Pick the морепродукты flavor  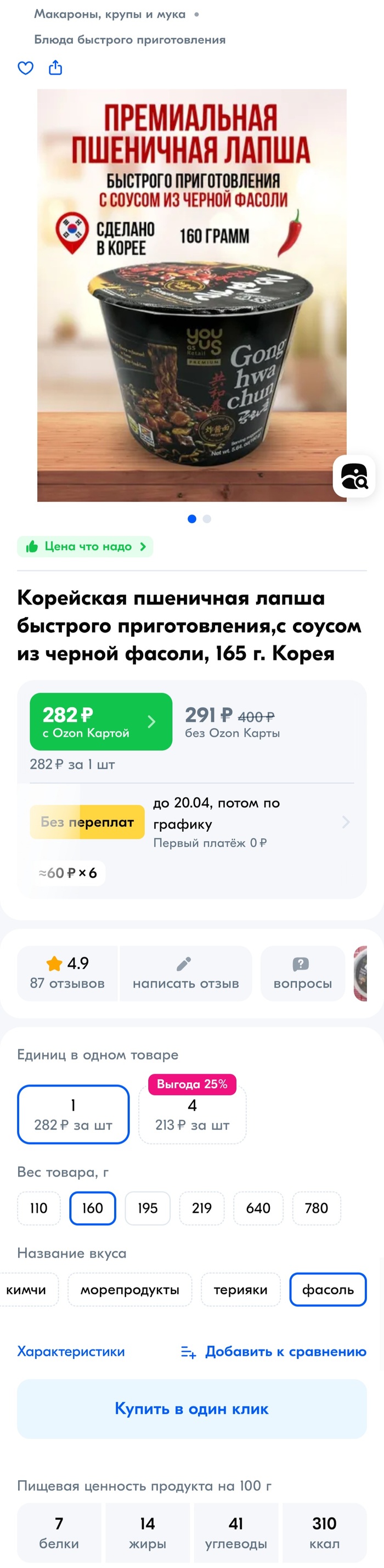pyautogui.click(x=129, y=1289)
